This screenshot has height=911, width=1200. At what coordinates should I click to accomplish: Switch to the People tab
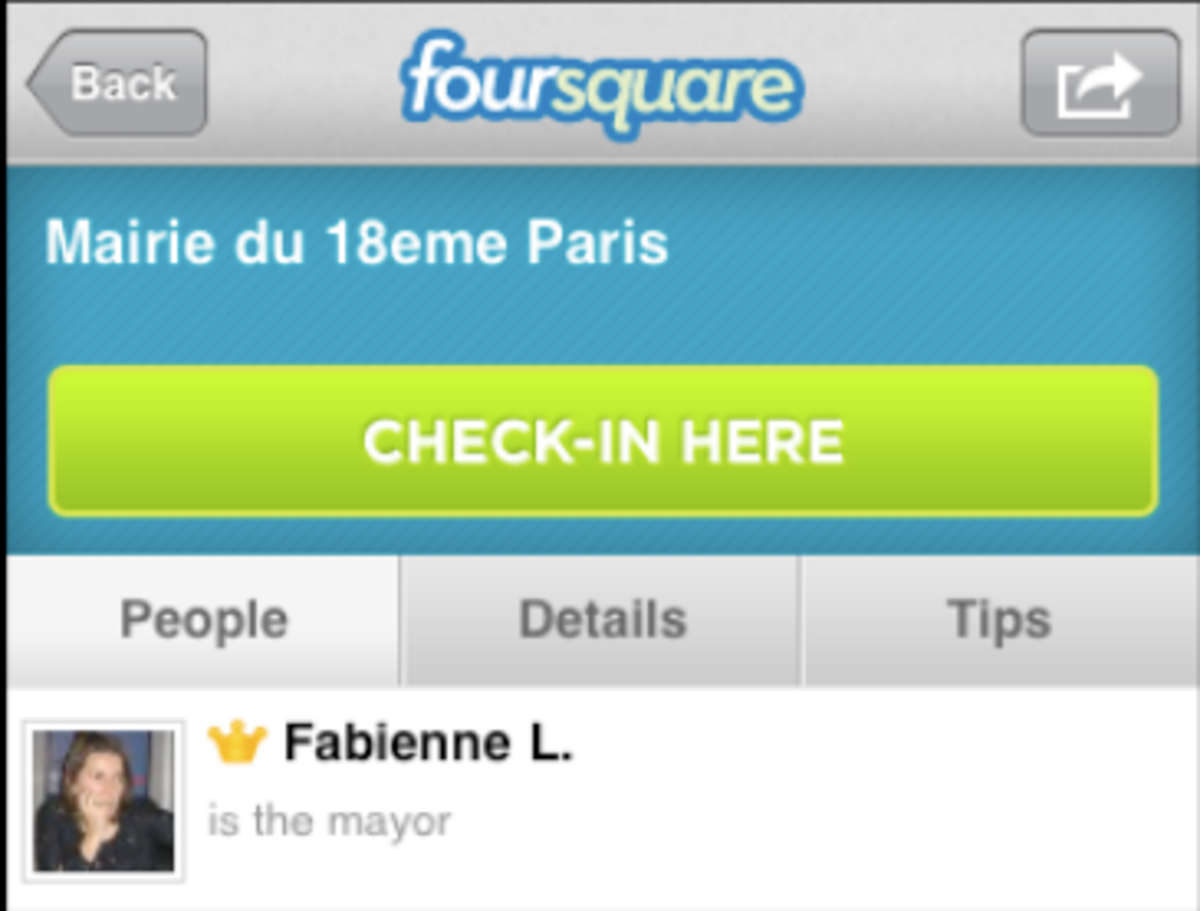pyautogui.click(x=203, y=620)
